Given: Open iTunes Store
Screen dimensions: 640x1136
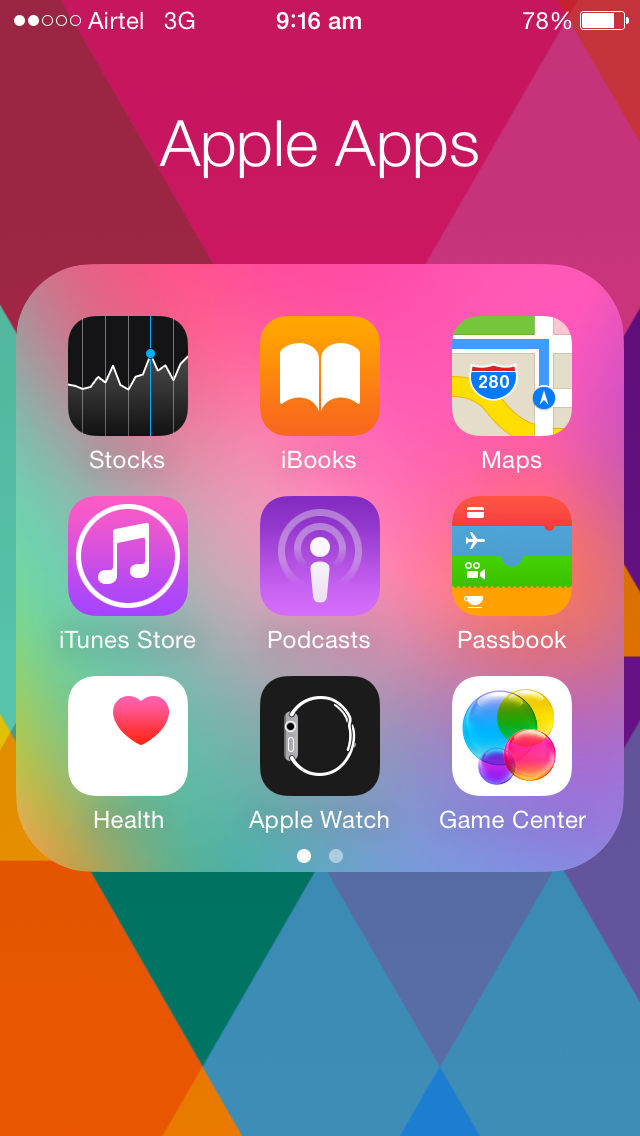Looking at the screenshot, I should (128, 556).
